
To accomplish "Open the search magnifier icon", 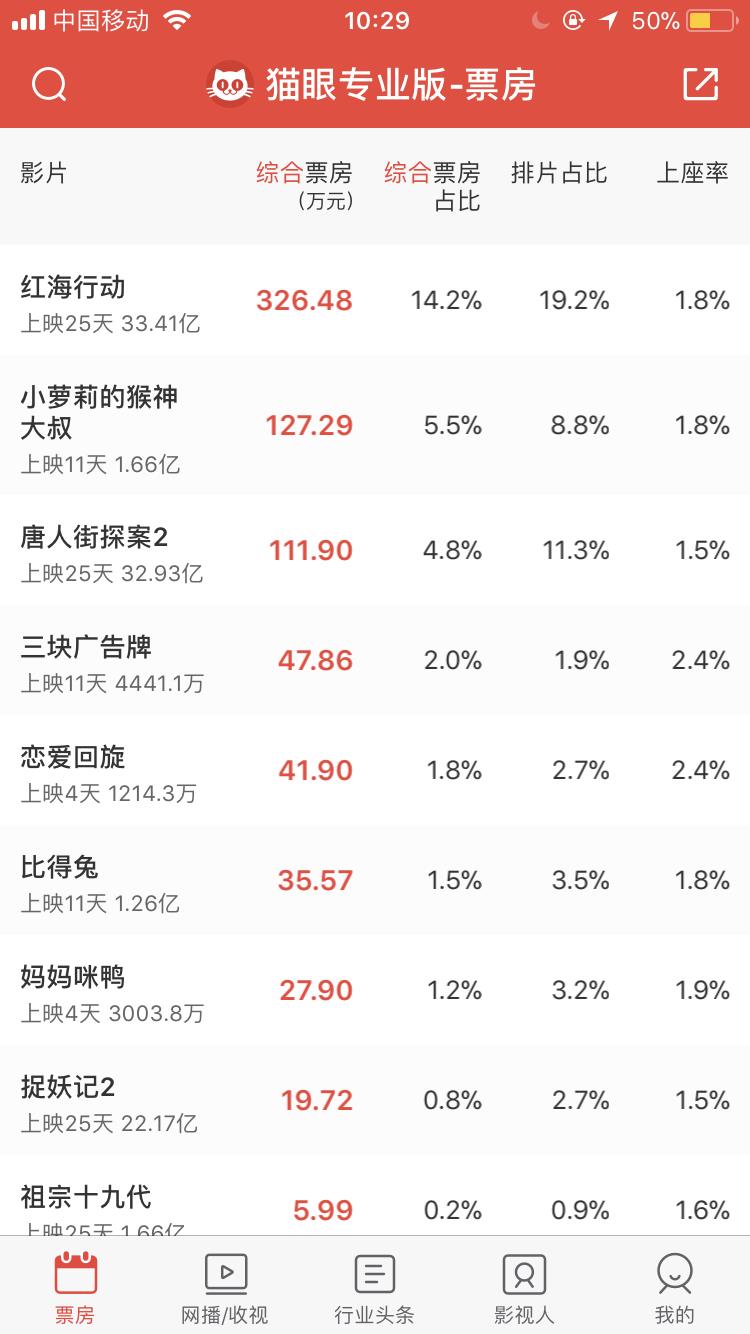I will [x=49, y=85].
